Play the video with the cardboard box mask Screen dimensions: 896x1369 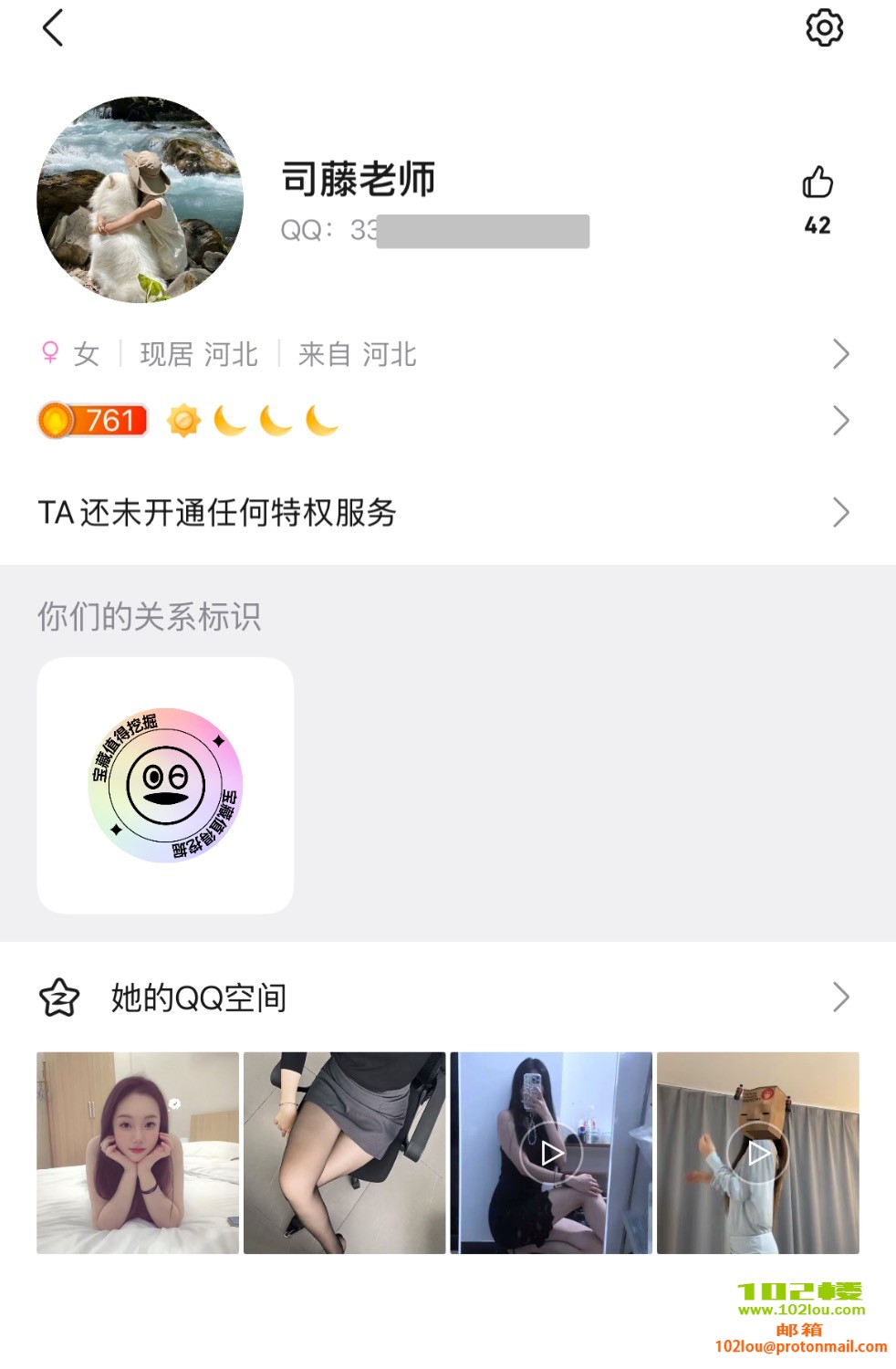tap(758, 1153)
